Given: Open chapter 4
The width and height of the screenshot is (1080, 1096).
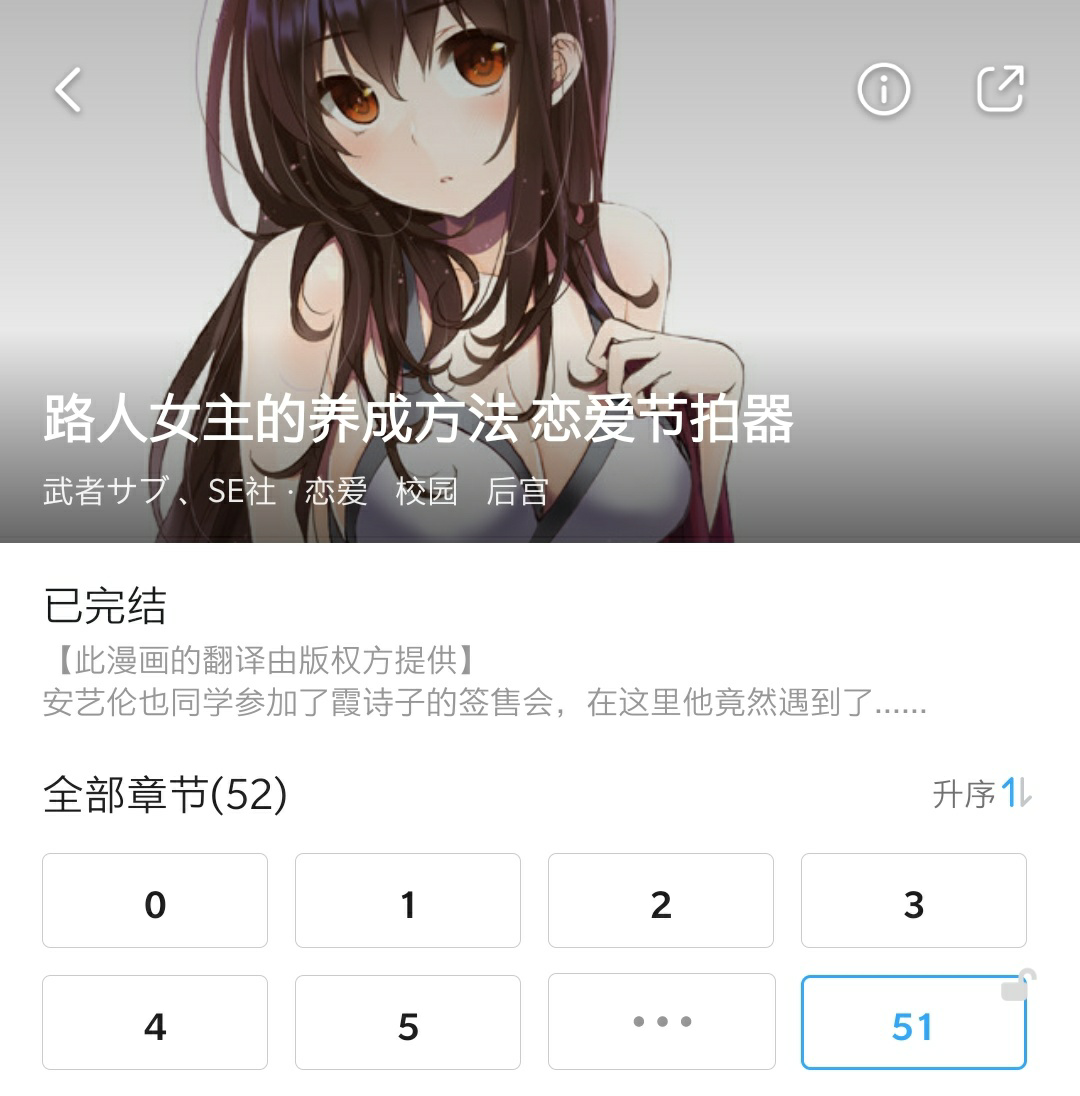Looking at the screenshot, I should tap(155, 1023).
